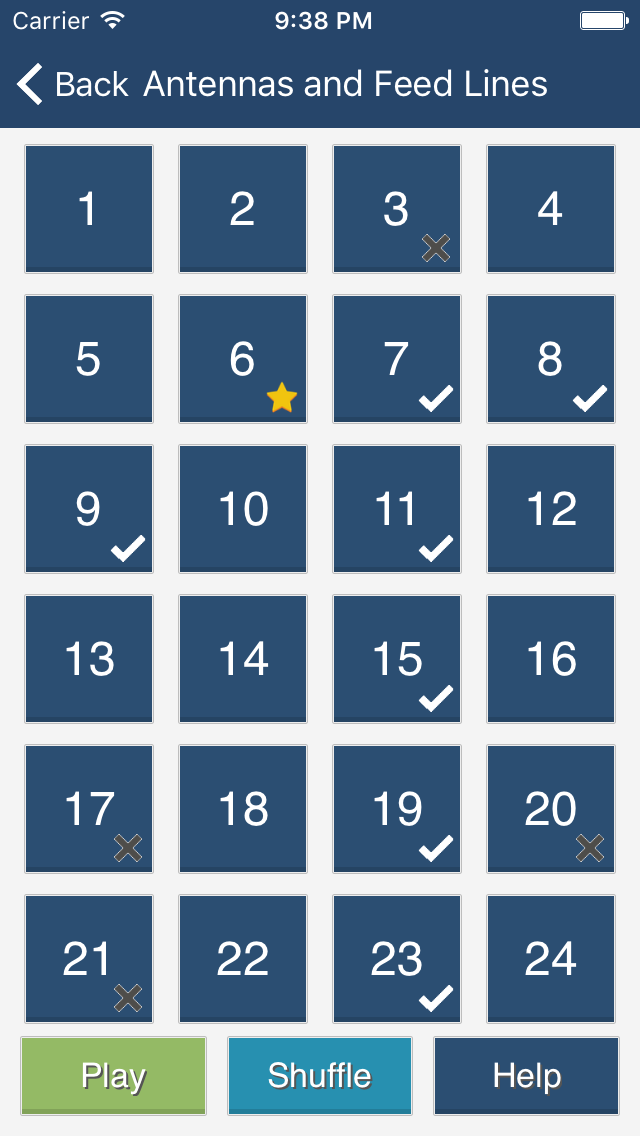The image size is (640, 1136).
Task: Tap question 24 tile
Action: point(551,958)
